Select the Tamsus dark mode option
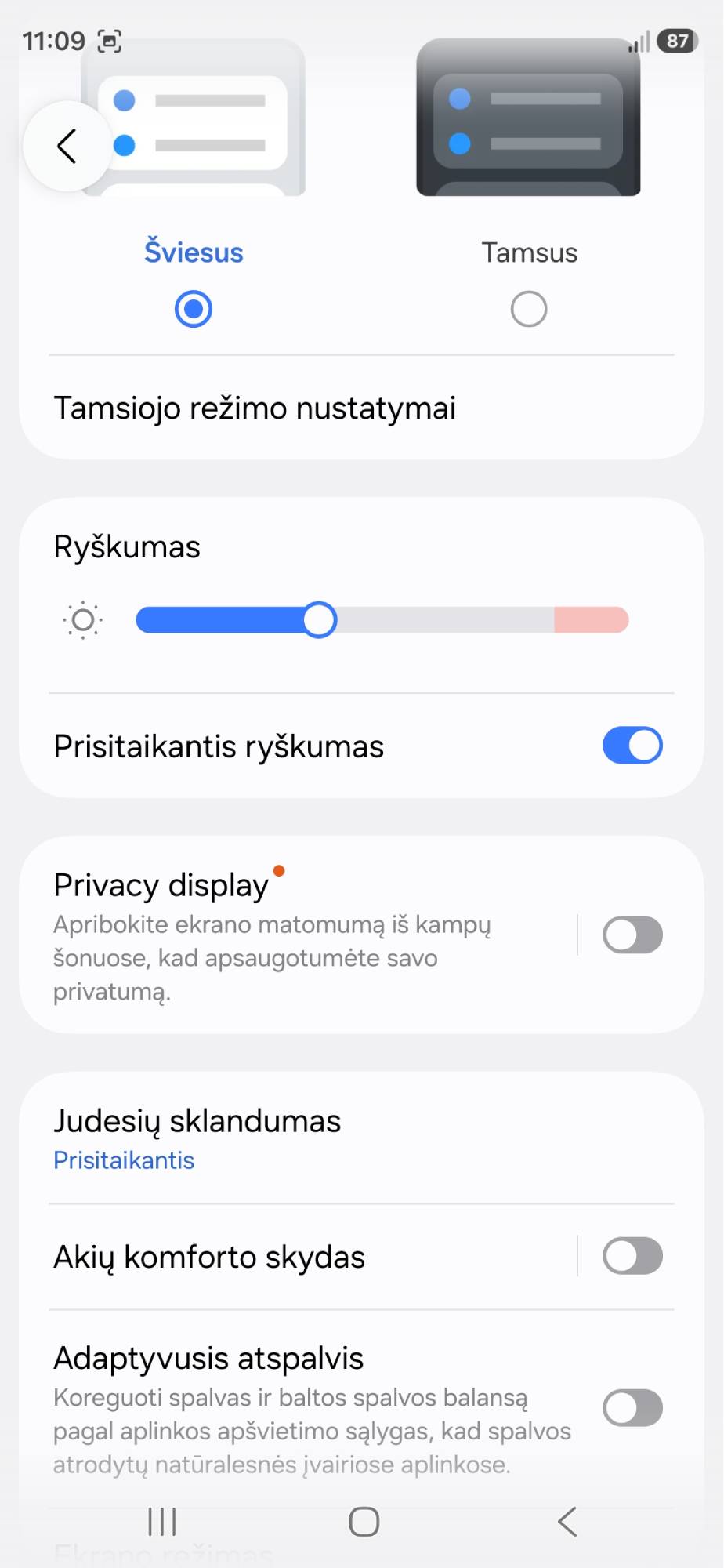Screen dimensions: 724x1568 click(x=529, y=308)
